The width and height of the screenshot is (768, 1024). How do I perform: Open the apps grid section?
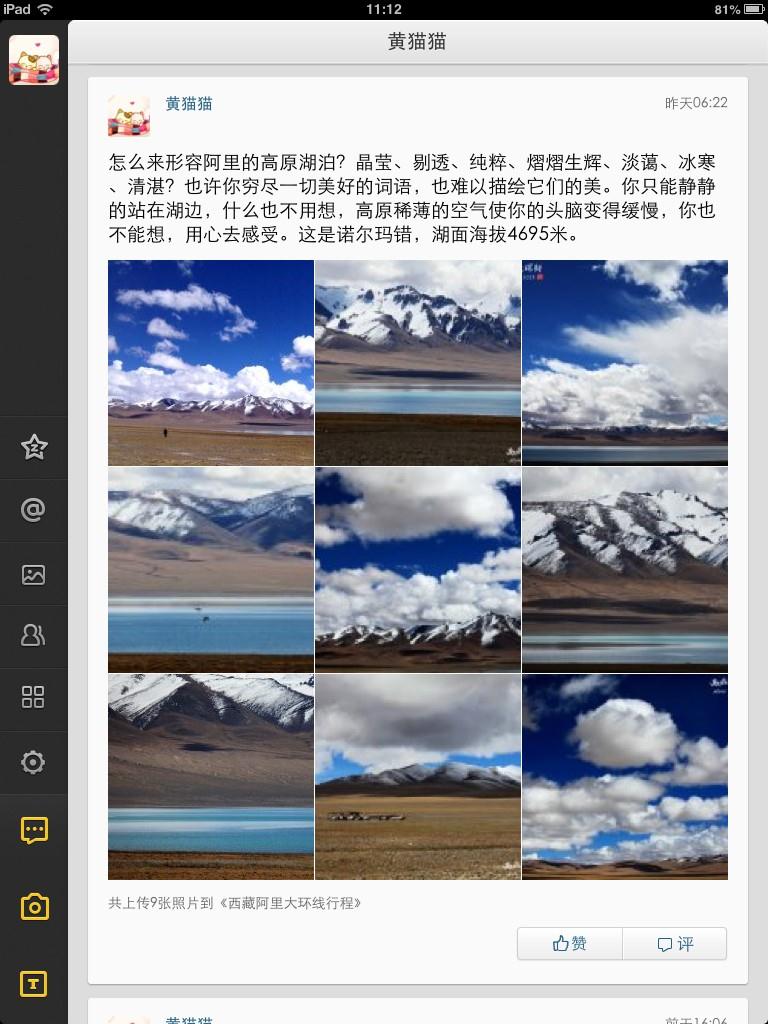pos(34,698)
